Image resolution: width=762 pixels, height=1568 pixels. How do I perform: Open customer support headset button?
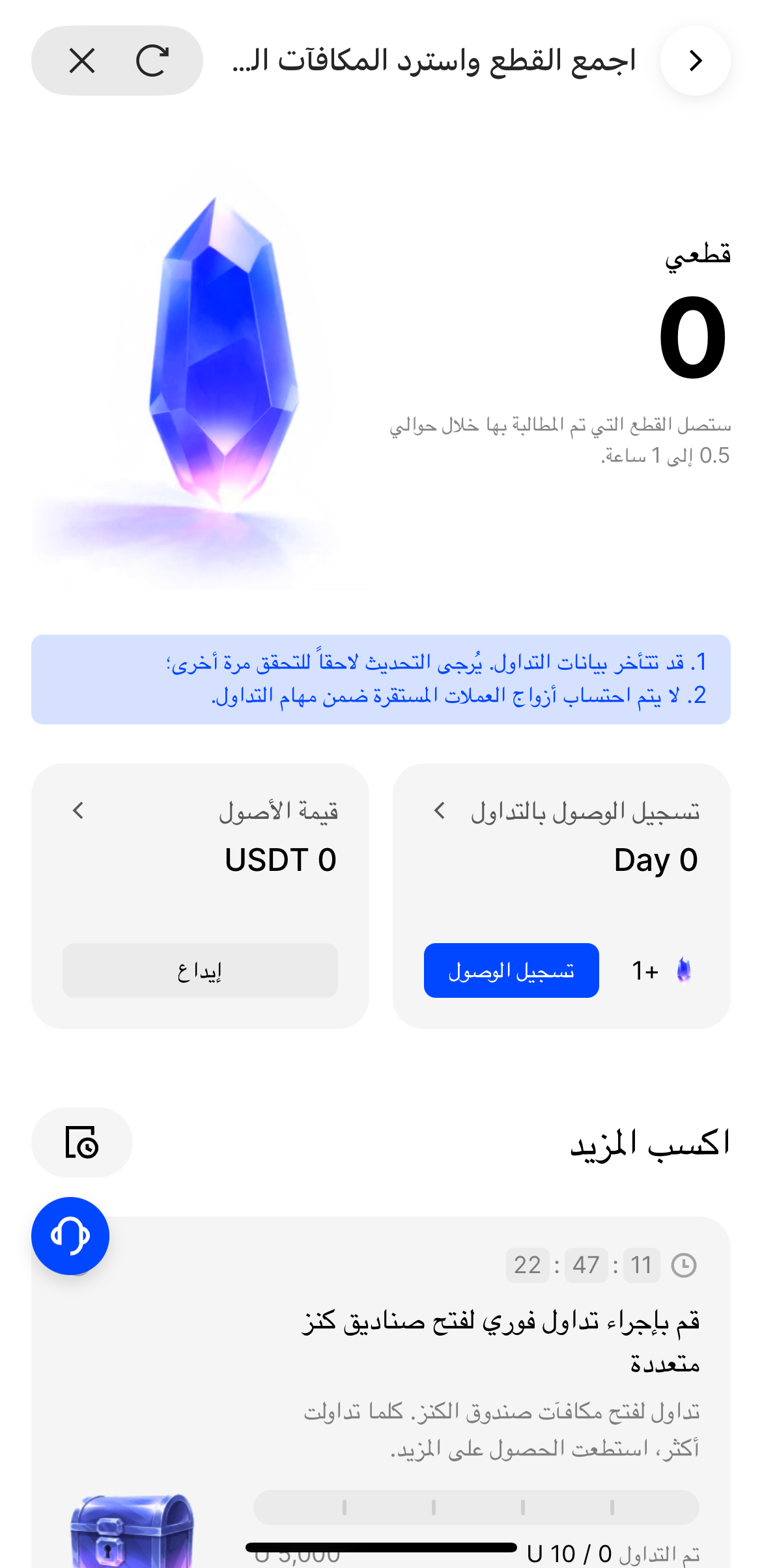(x=70, y=1235)
